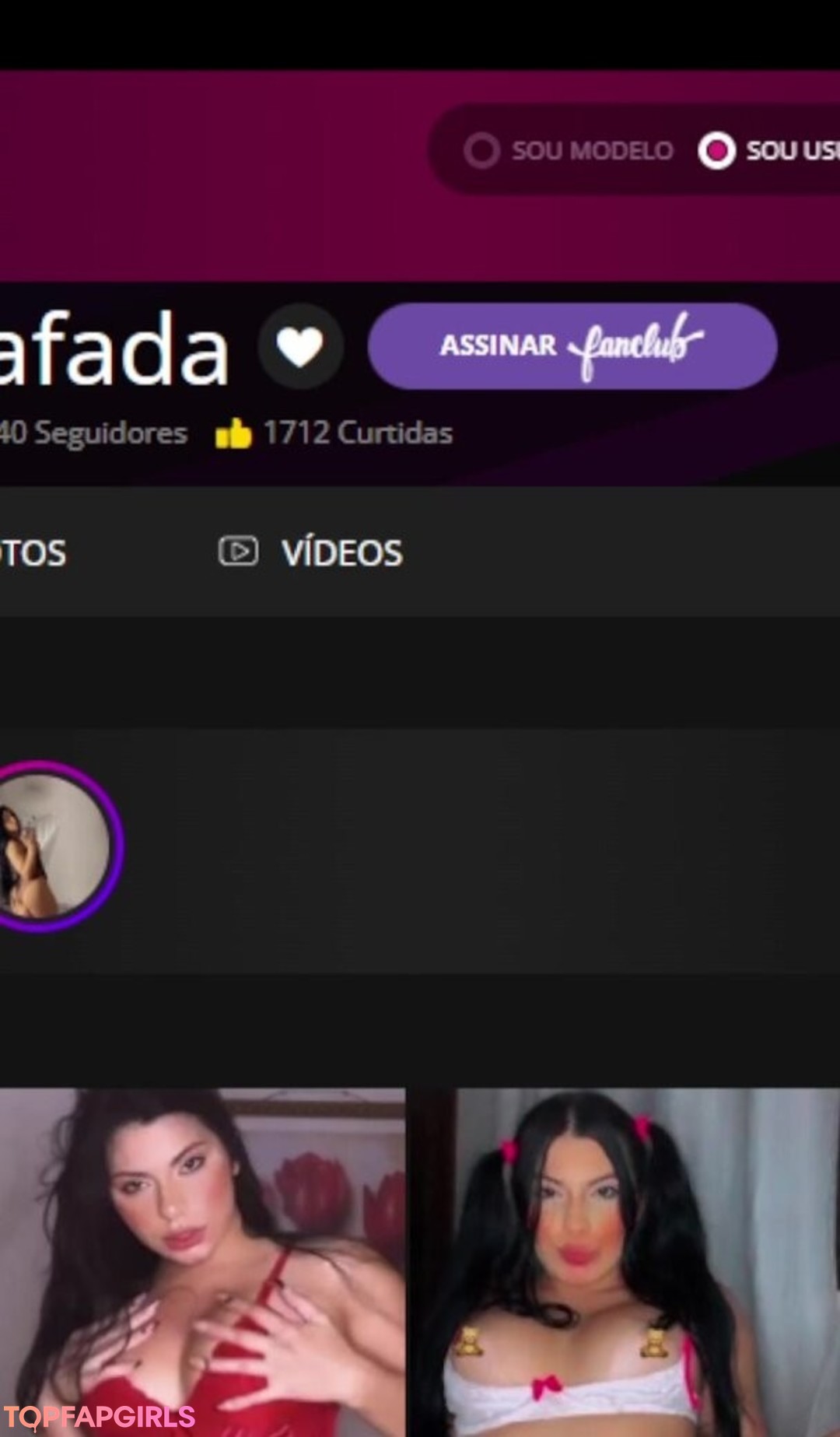The image size is (840, 1437).
Task: Tap the heart favorite icon
Action: click(x=300, y=346)
